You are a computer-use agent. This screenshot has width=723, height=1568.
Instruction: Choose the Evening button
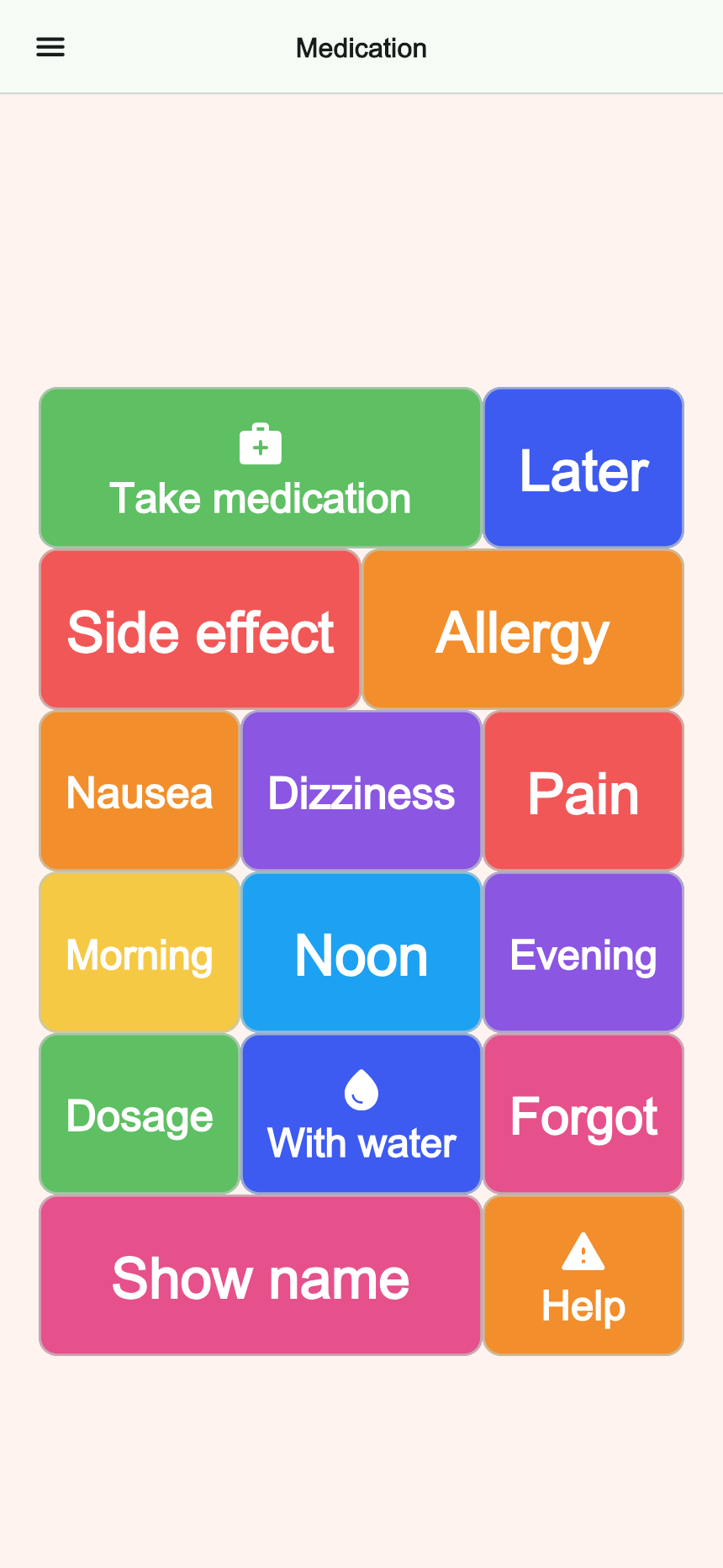(x=583, y=952)
